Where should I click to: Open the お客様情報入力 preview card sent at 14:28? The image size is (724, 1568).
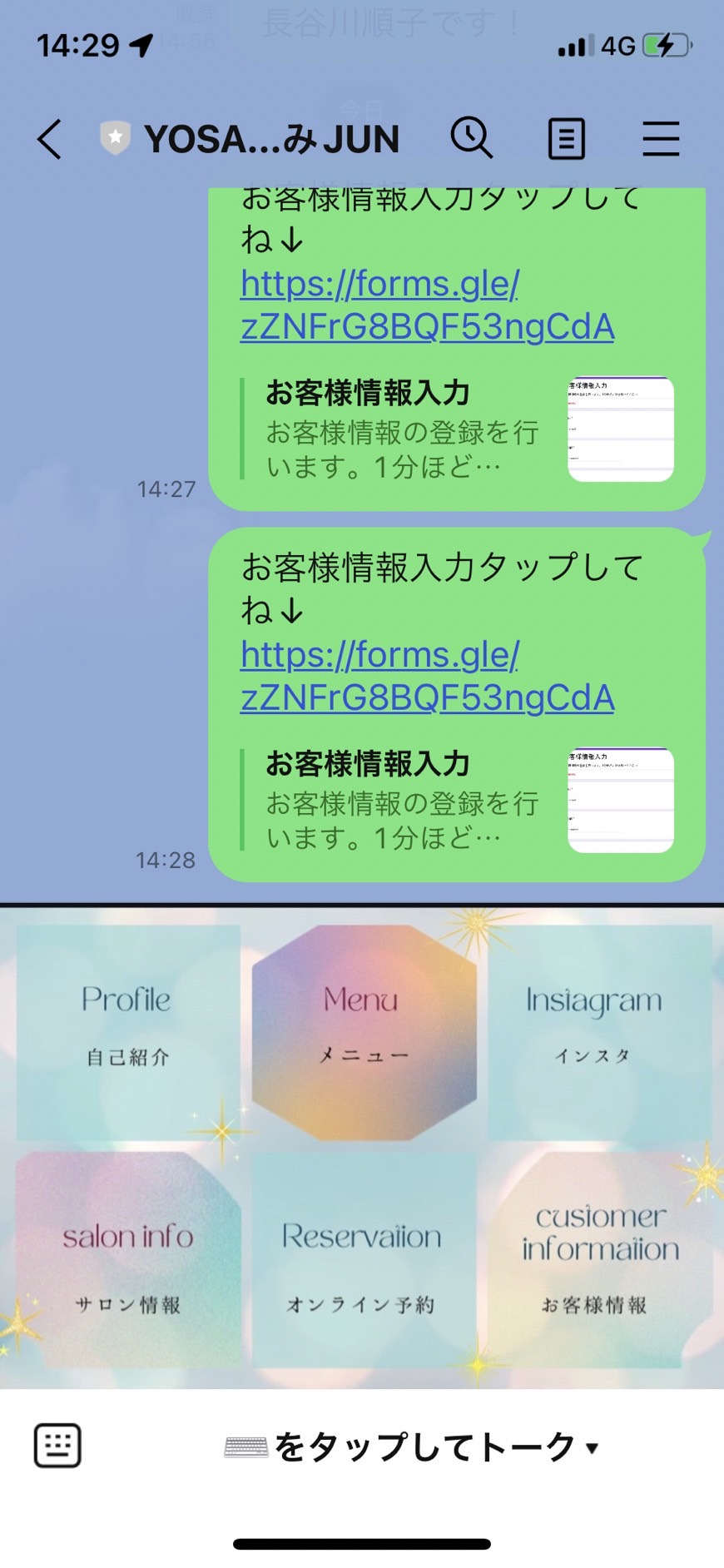[457, 800]
